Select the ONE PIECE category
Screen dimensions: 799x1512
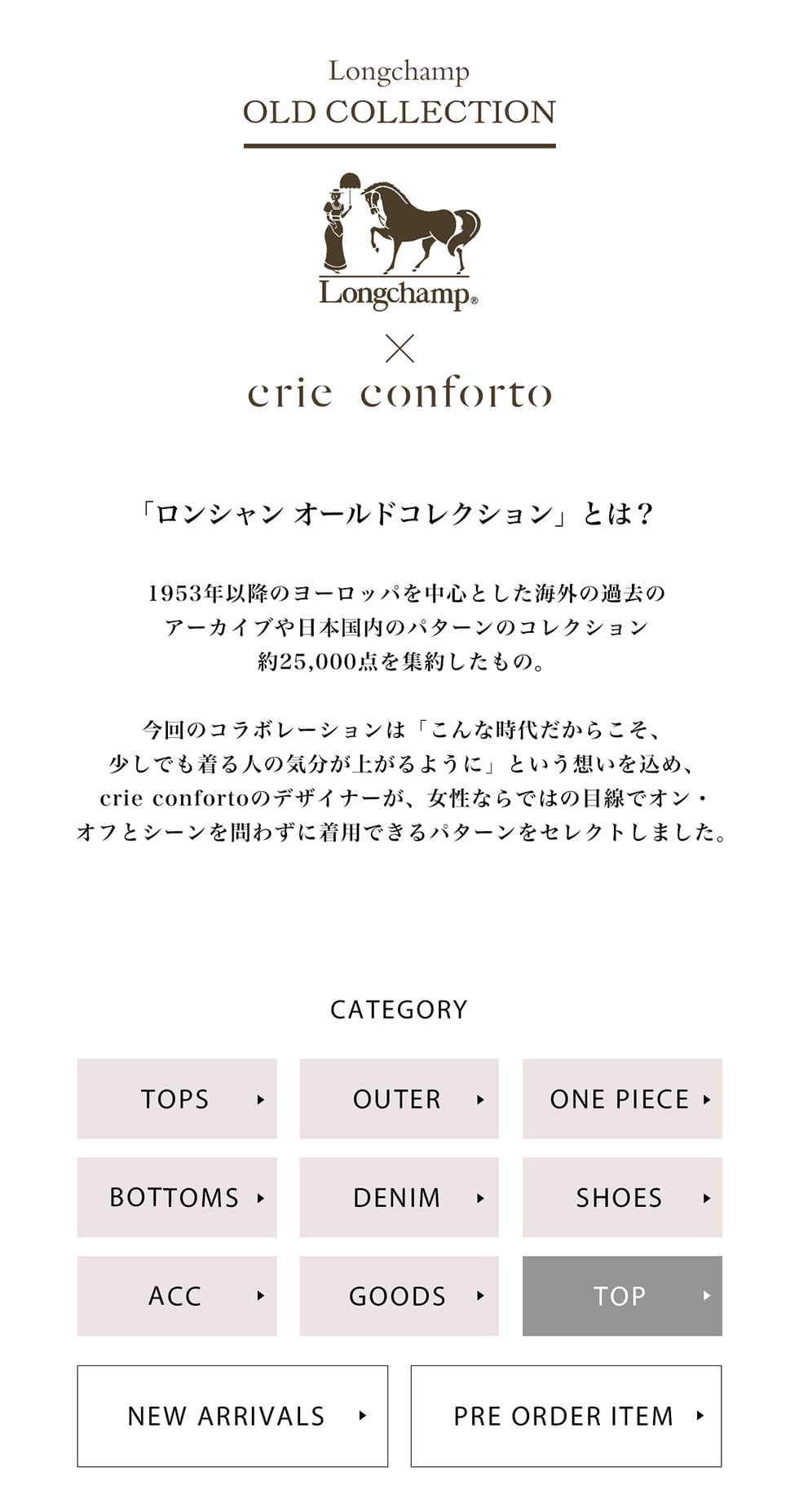pos(622,1099)
